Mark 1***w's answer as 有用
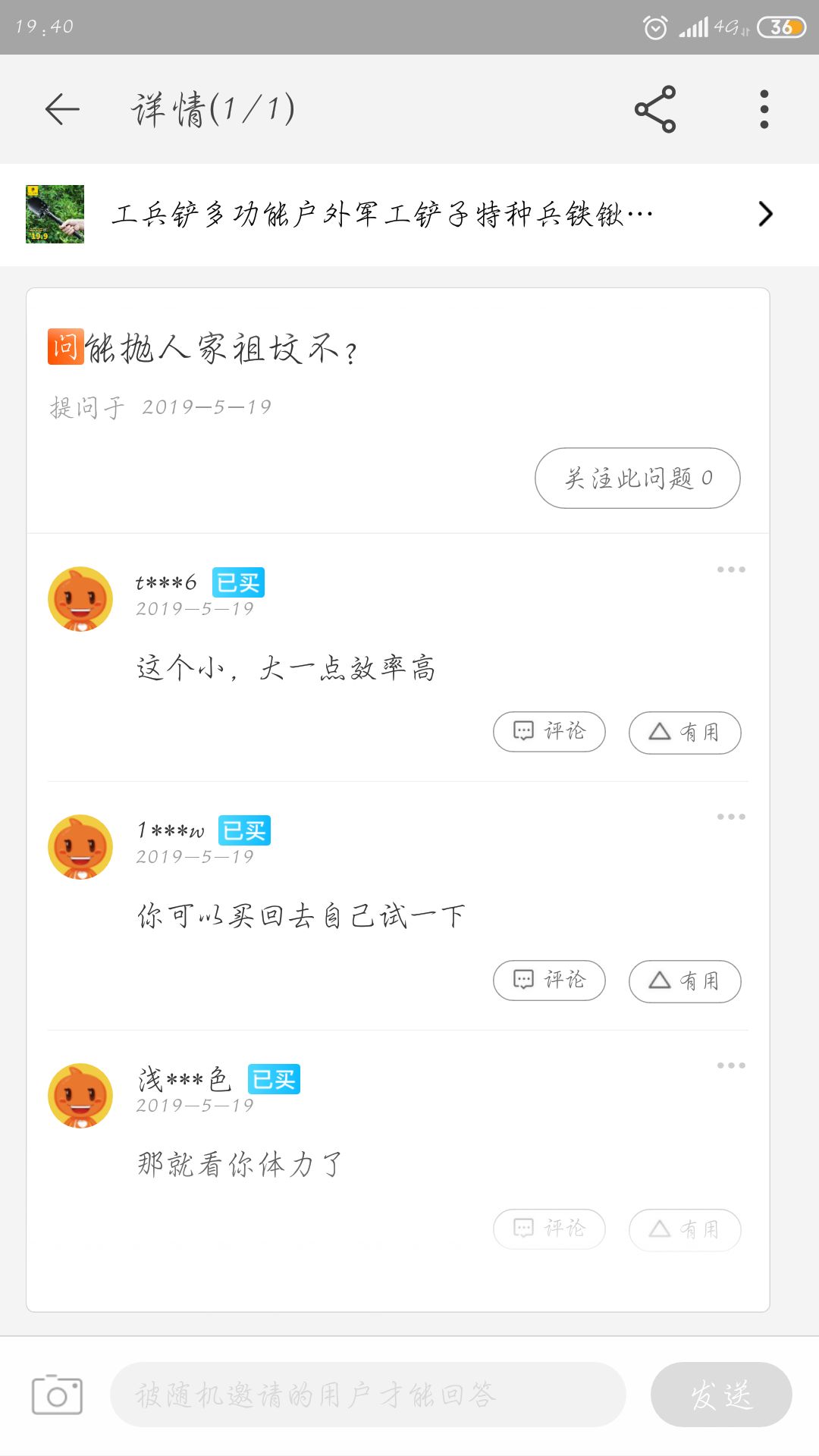The image size is (819, 1456). tap(684, 981)
